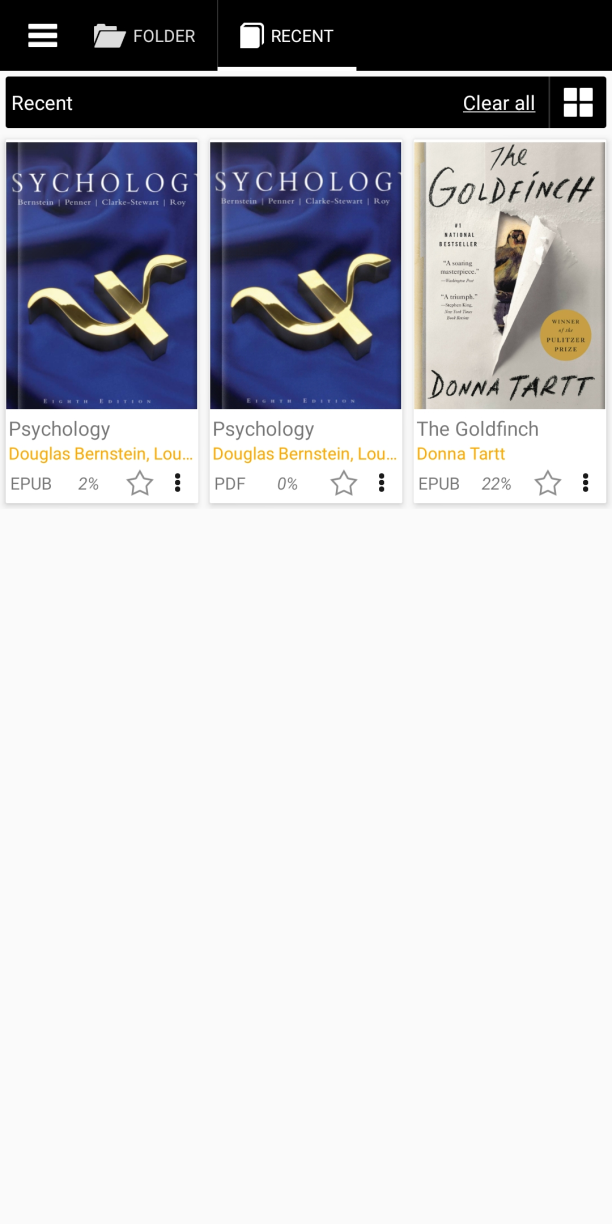Screen dimensions: 612x1224
Task: Open the hamburger drawer menu
Action: click(x=42, y=36)
